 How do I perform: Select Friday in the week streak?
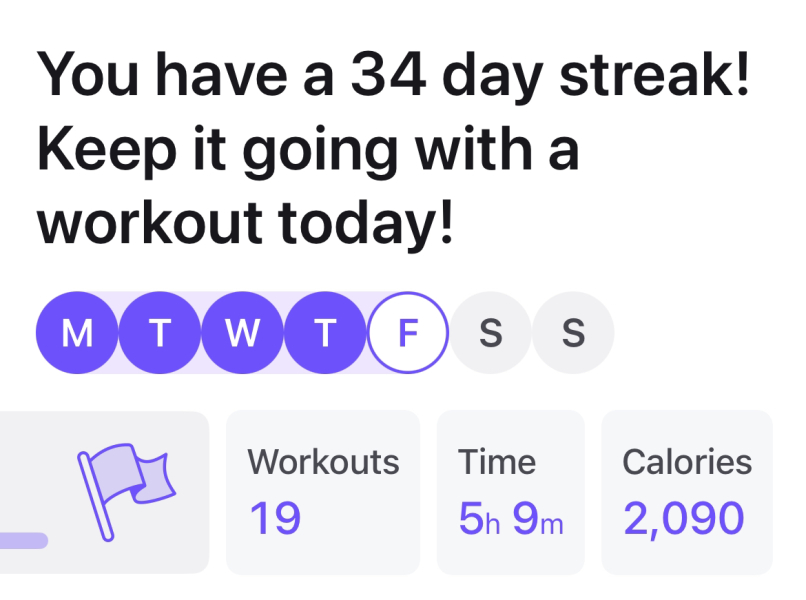tap(407, 333)
